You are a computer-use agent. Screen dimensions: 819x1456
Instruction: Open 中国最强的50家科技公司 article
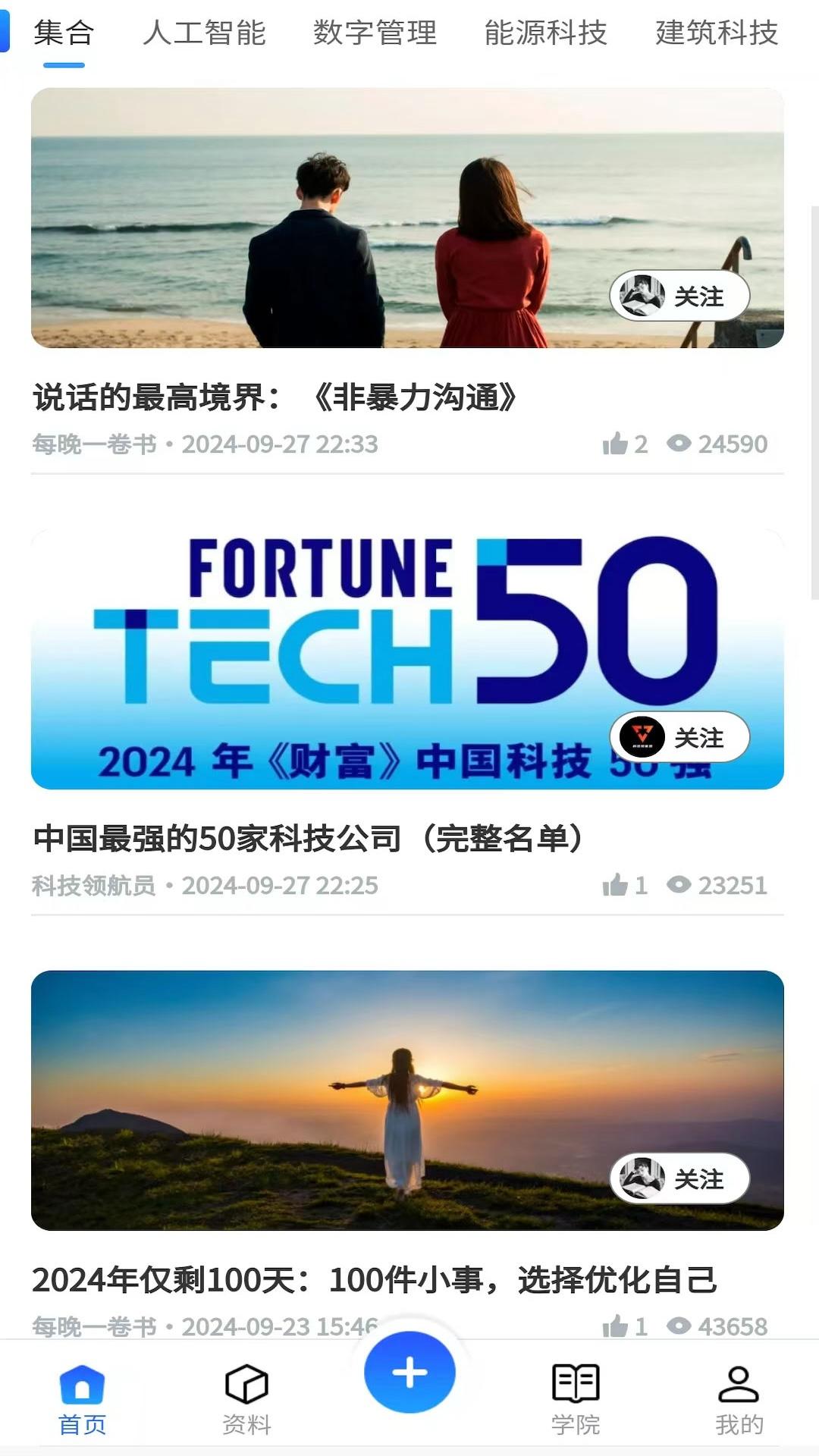[306, 837]
